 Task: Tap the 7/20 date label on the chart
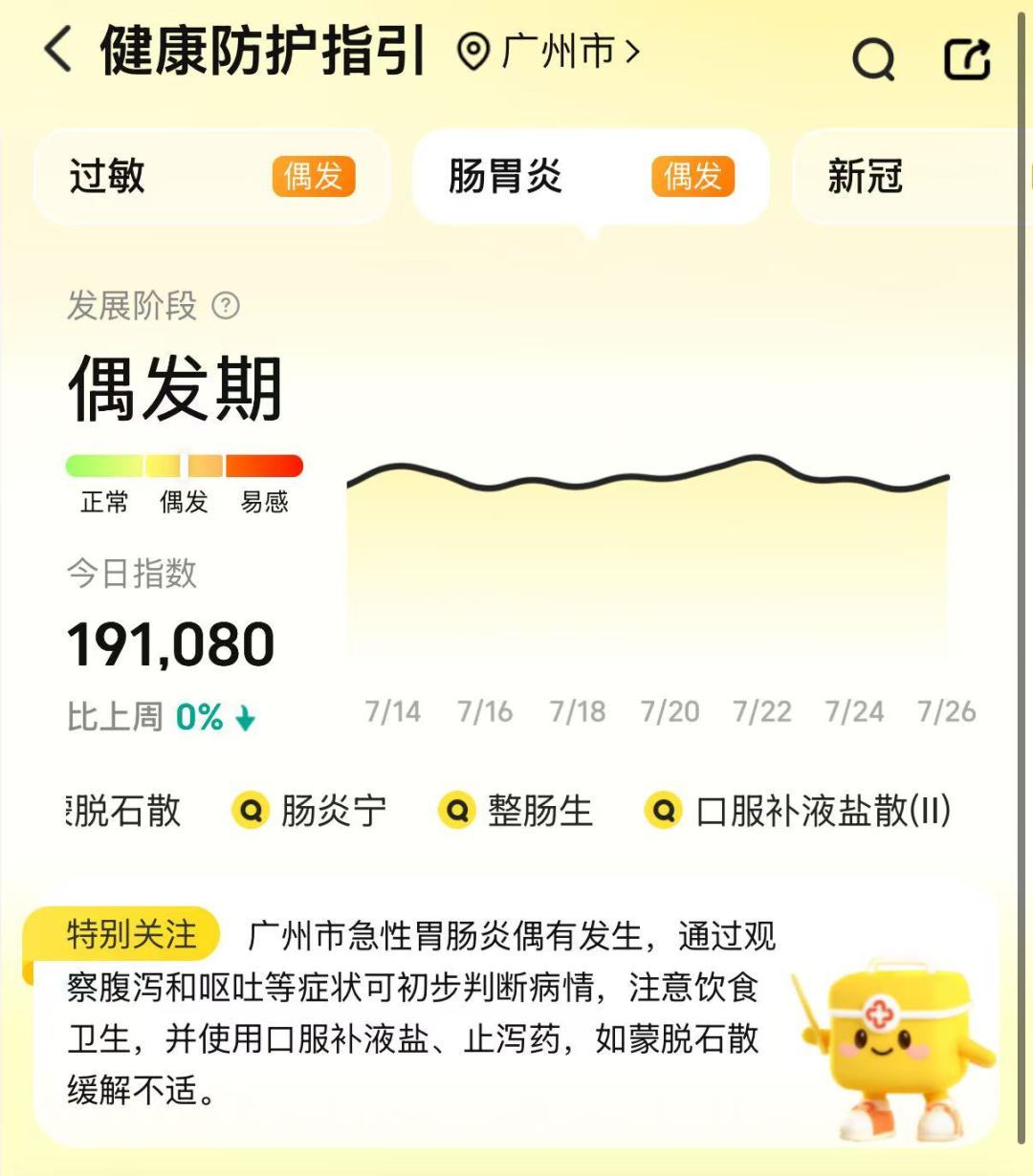pos(672,711)
